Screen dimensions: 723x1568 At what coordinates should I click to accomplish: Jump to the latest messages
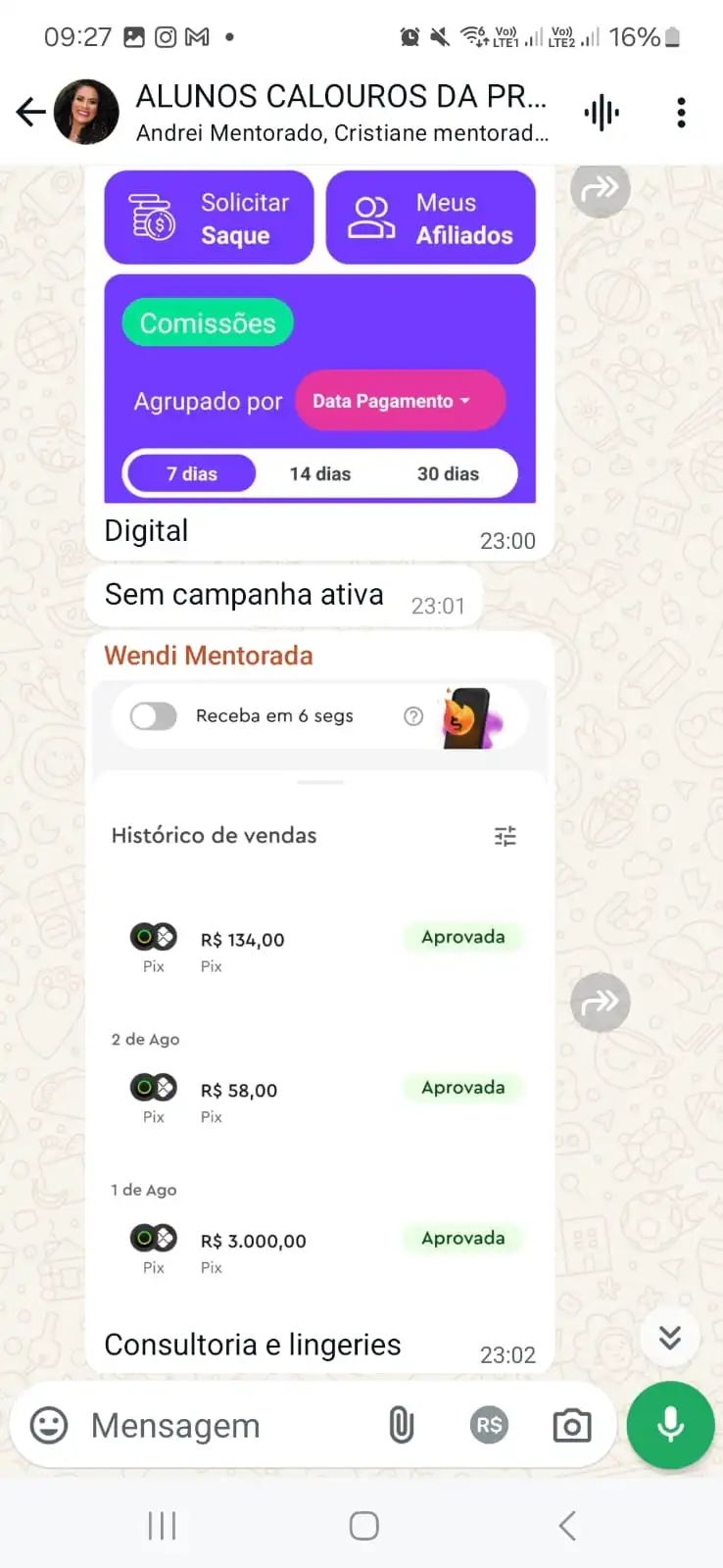pos(670,1338)
